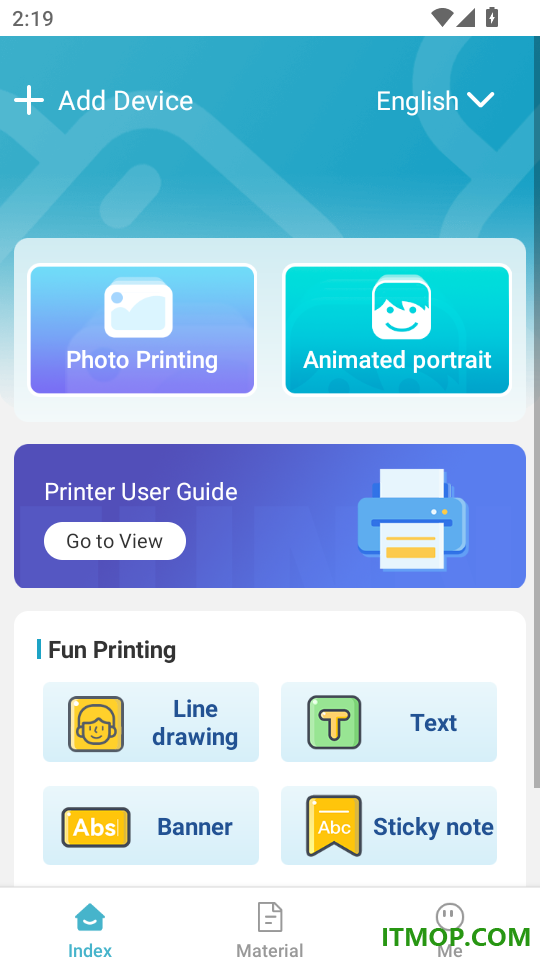Go to the Index tab
Screen dimensions: 540x960
90,929
